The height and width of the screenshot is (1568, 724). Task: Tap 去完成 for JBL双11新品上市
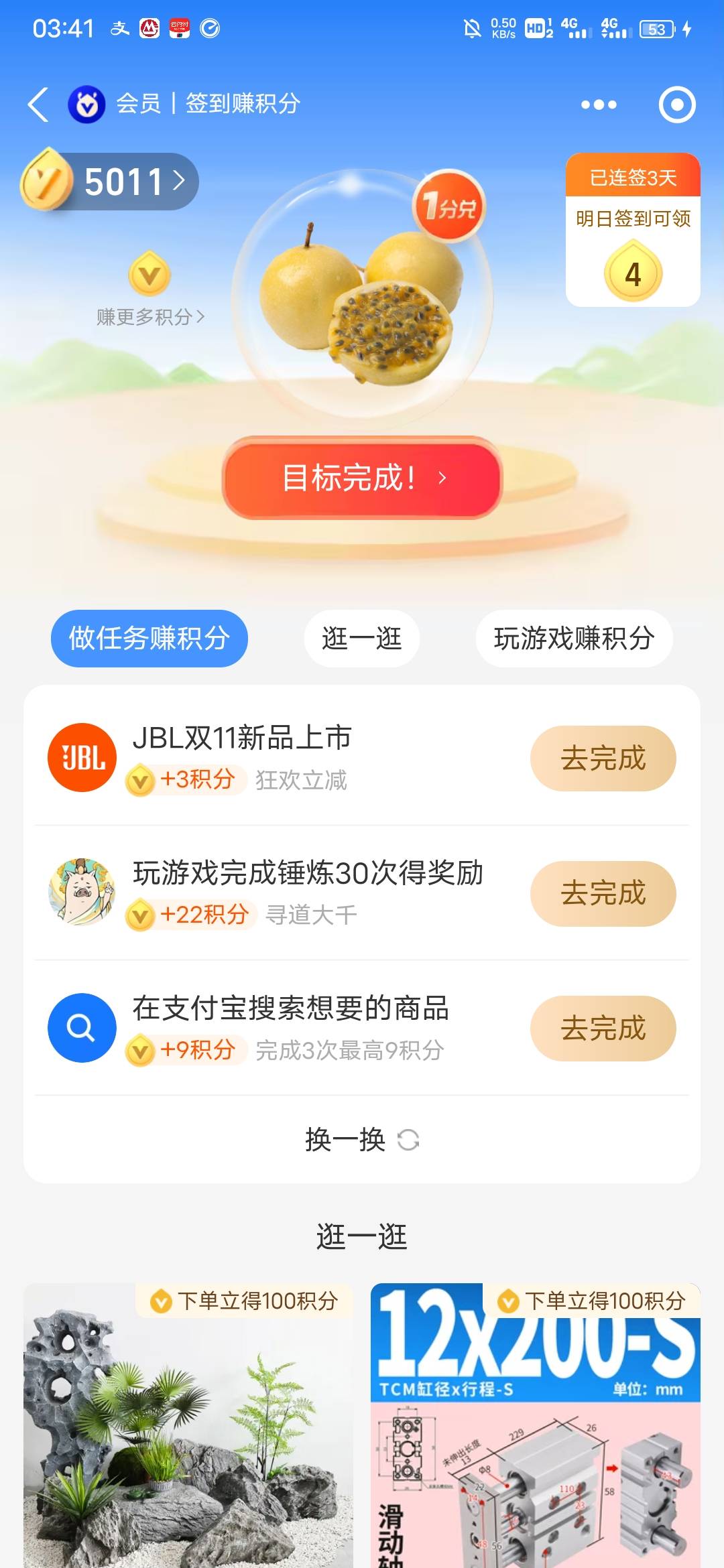coord(603,759)
